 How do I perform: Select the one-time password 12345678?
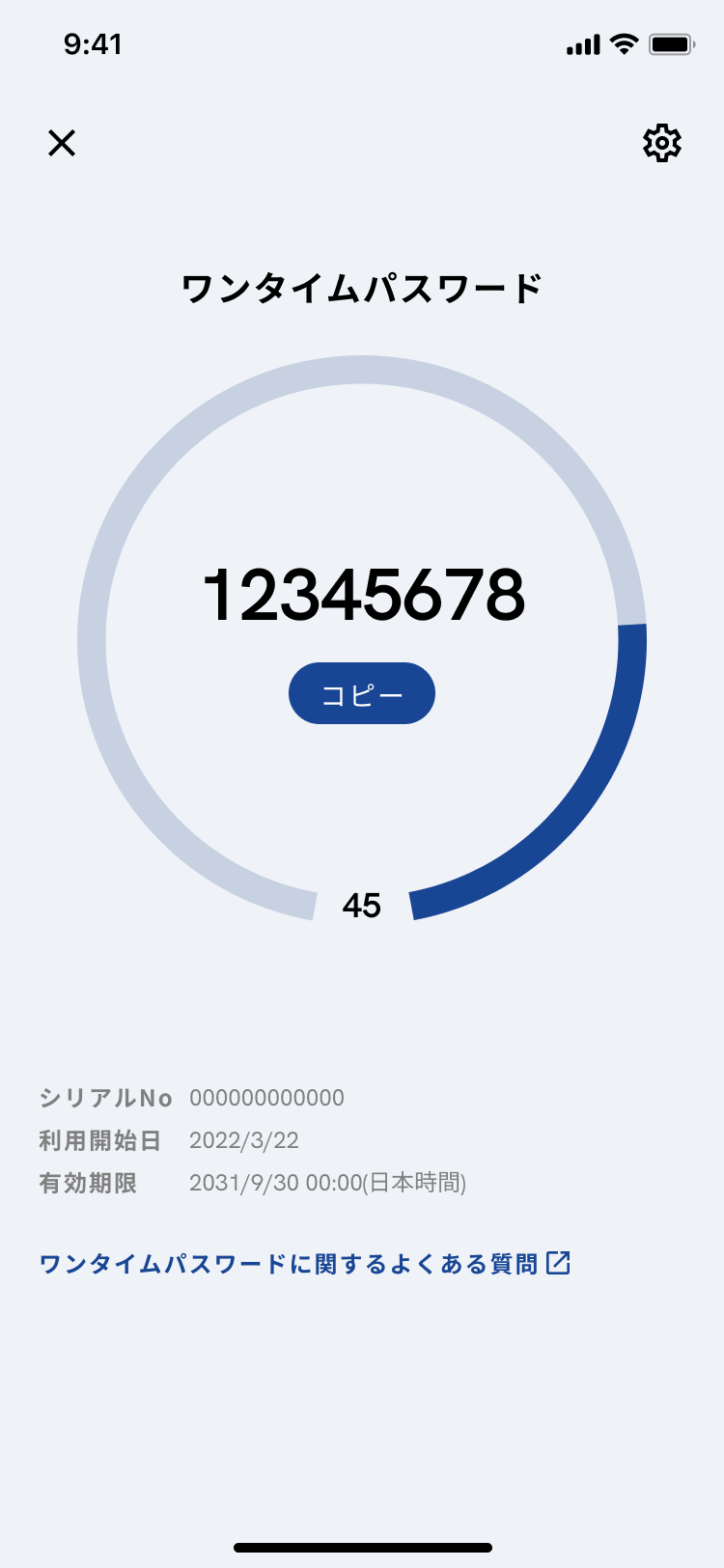[x=361, y=594]
